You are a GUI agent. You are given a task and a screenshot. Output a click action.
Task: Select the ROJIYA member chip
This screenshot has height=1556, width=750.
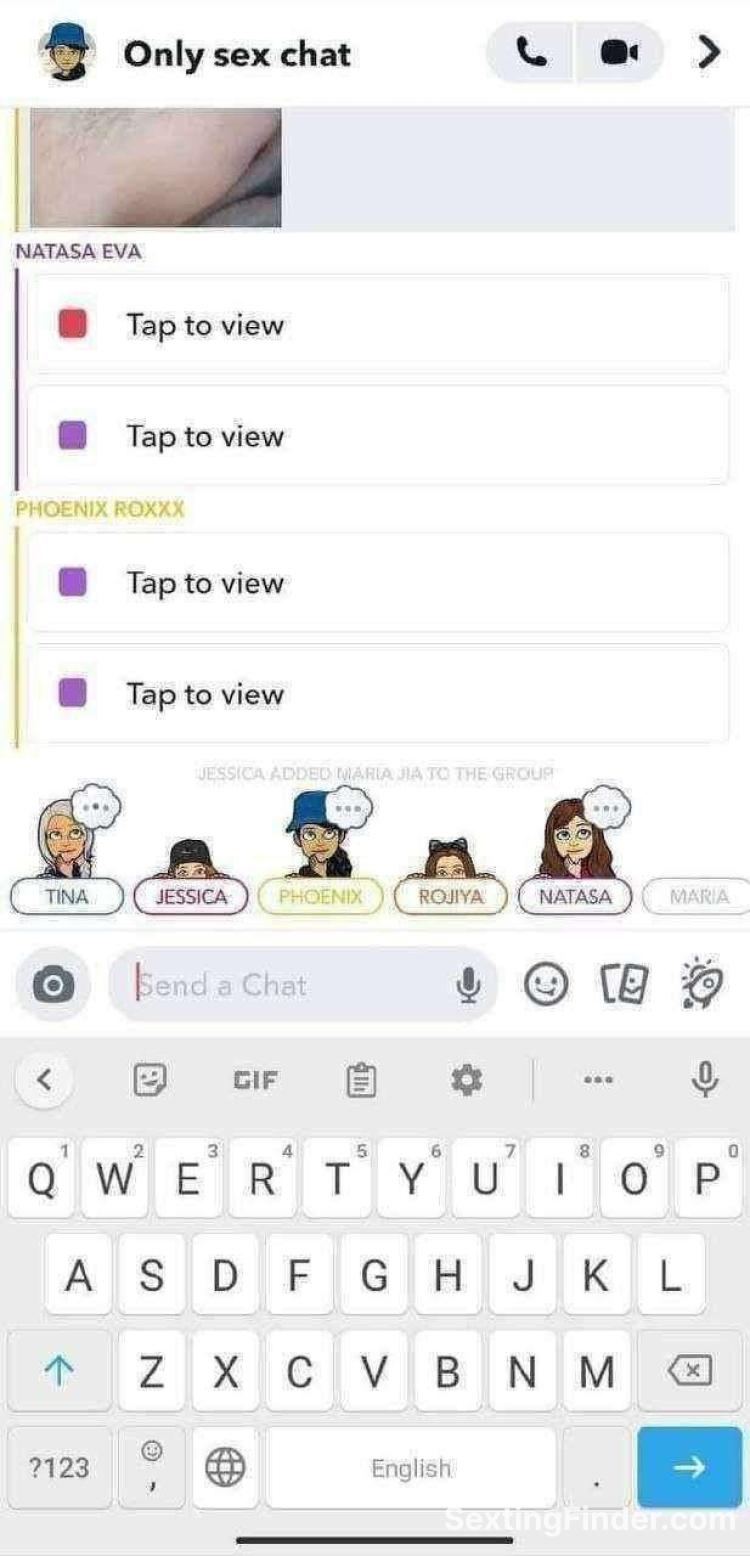450,896
